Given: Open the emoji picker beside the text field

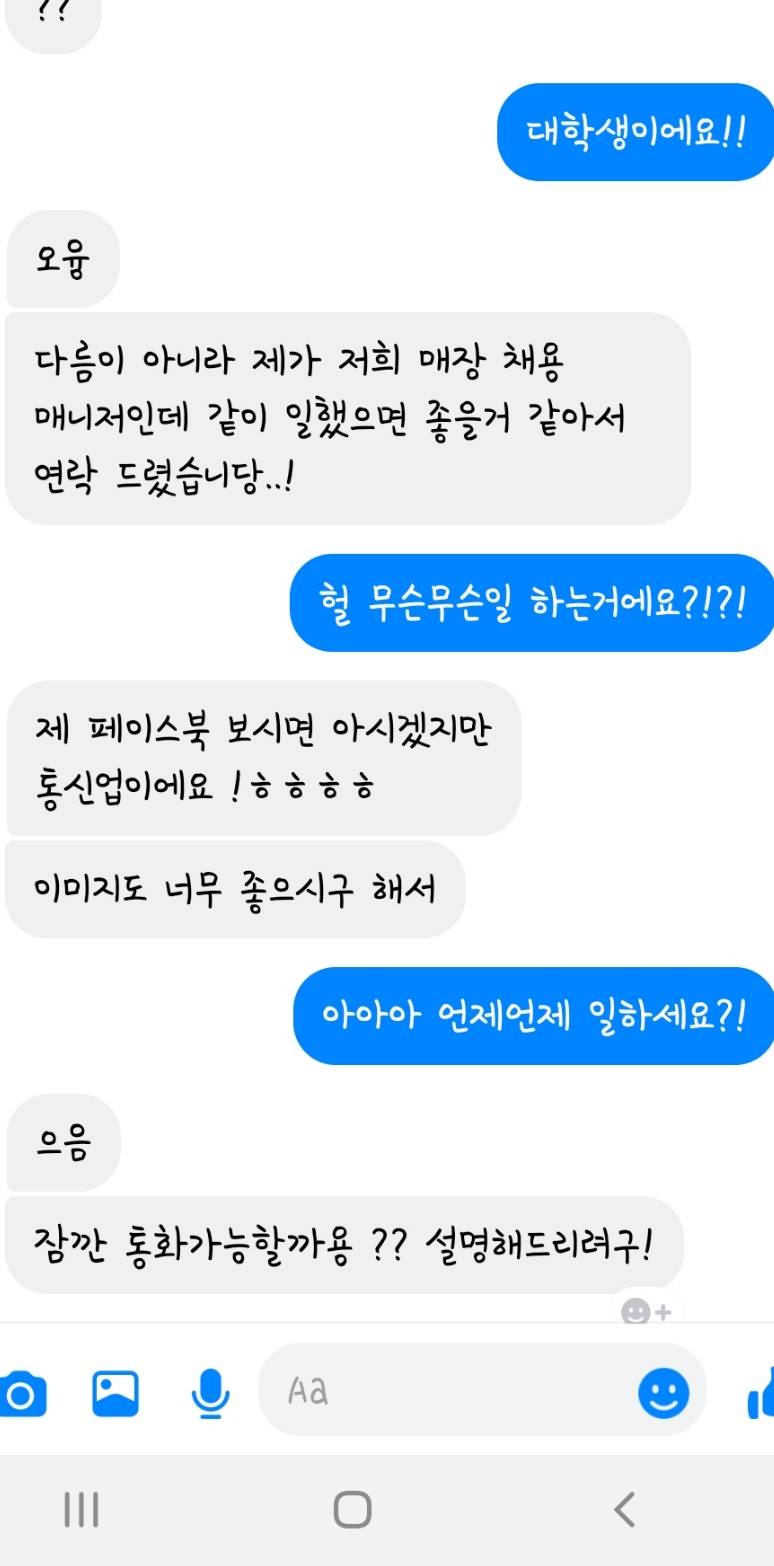Looking at the screenshot, I should coord(660,1391).
